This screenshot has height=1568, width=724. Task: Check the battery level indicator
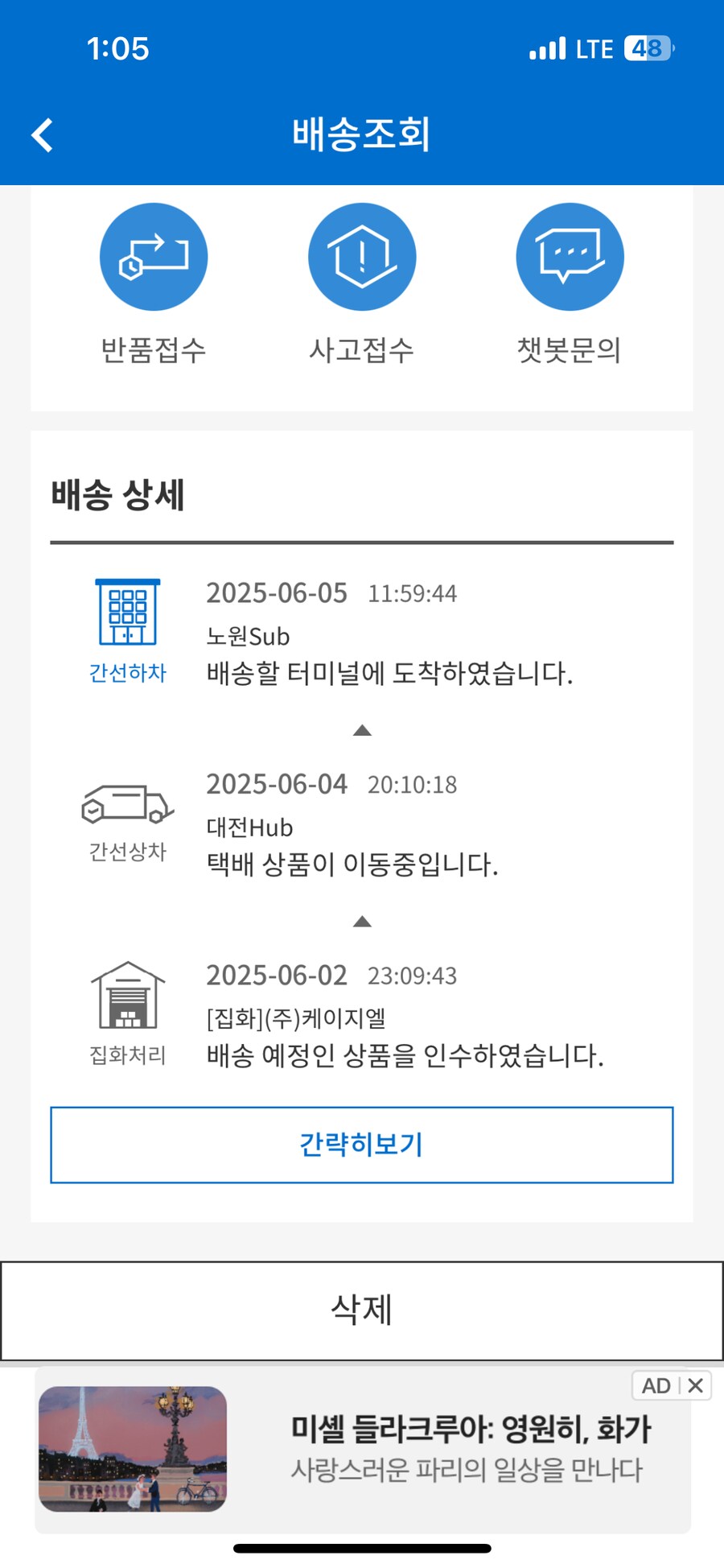point(644,47)
